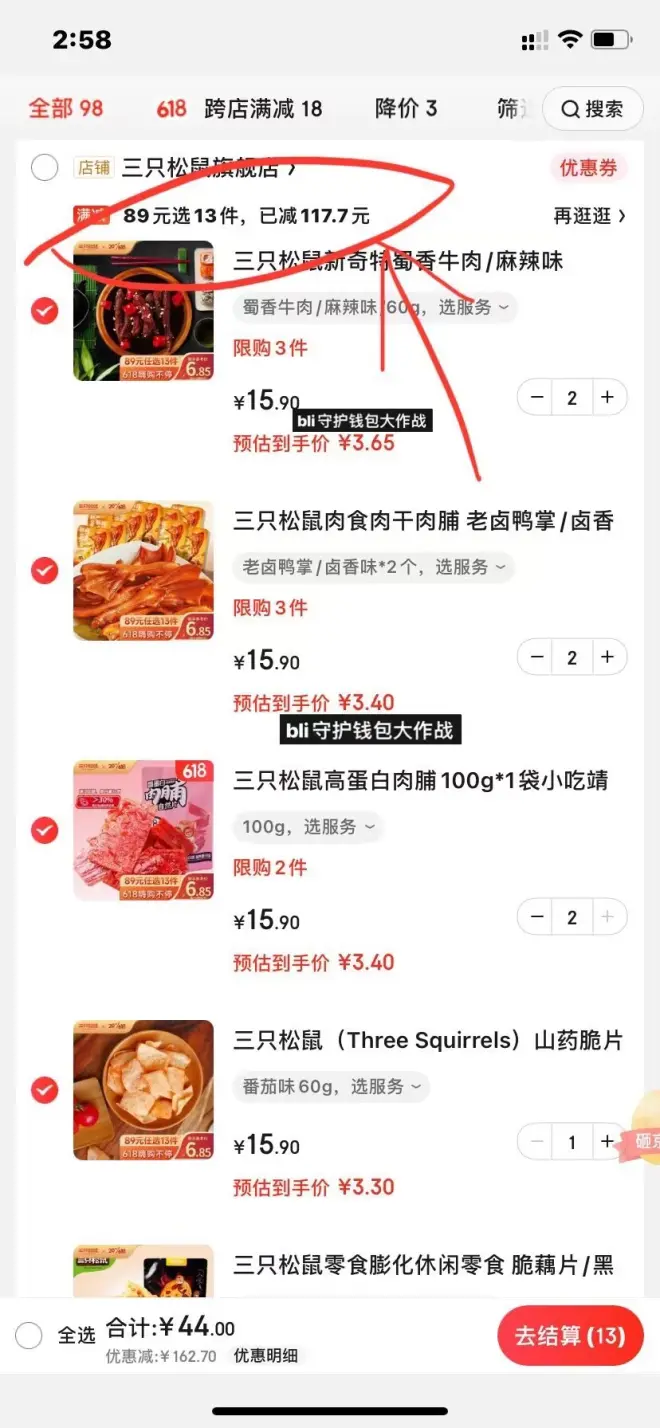The image size is (660, 1428).
Task: Expand the 番茄味 60g spec options
Action: pyautogui.click(x=332, y=1086)
